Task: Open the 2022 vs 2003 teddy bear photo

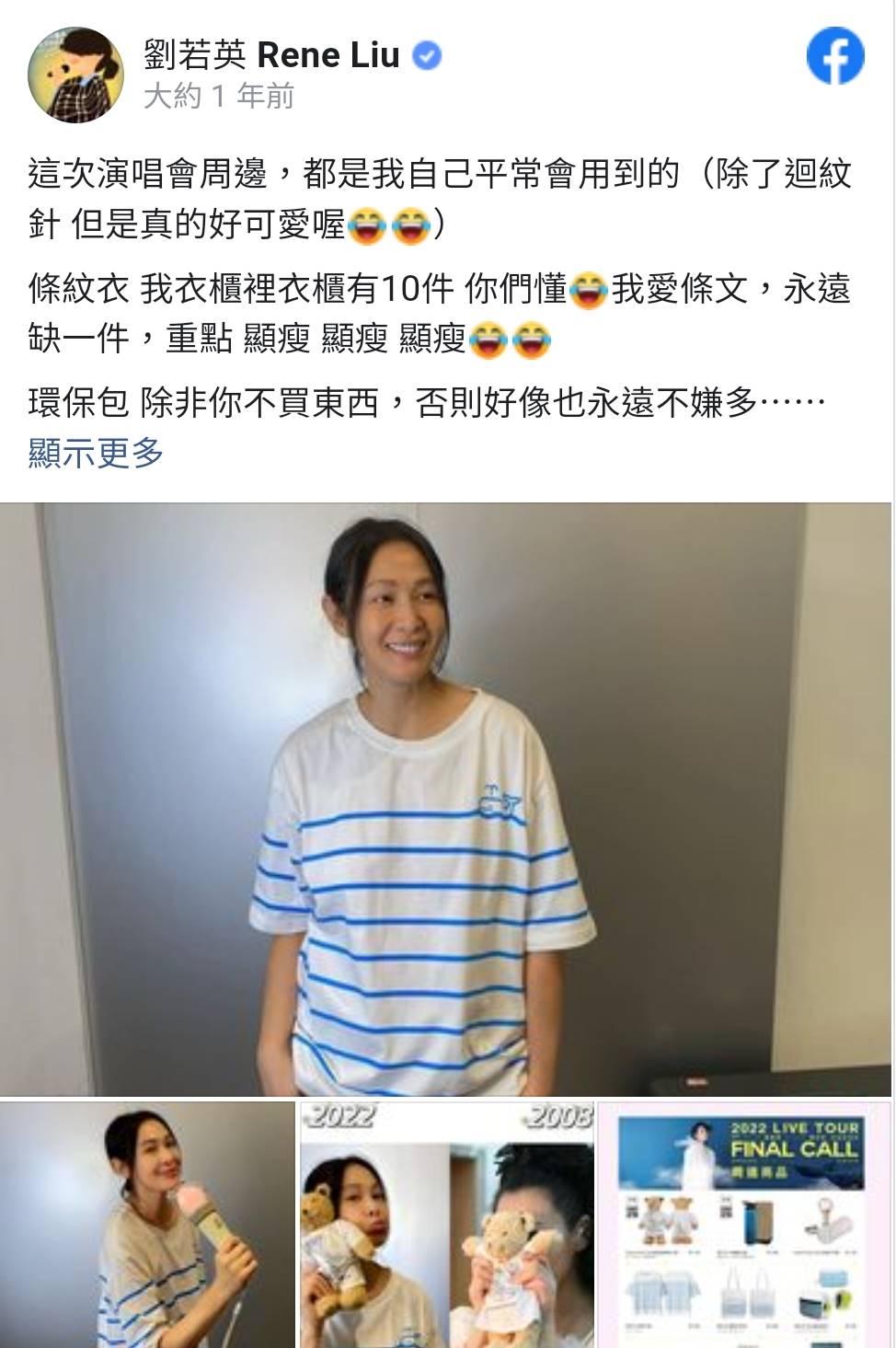Action: [x=447, y=1224]
